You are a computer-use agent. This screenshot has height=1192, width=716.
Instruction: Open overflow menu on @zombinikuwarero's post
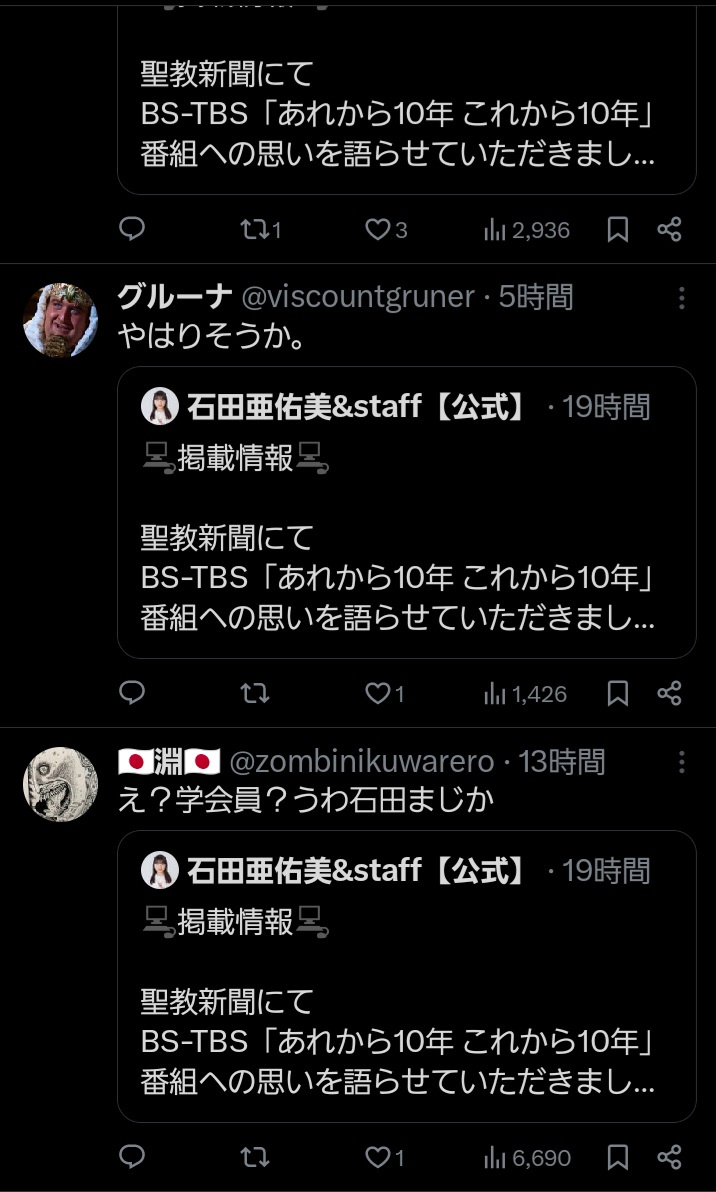[681, 762]
